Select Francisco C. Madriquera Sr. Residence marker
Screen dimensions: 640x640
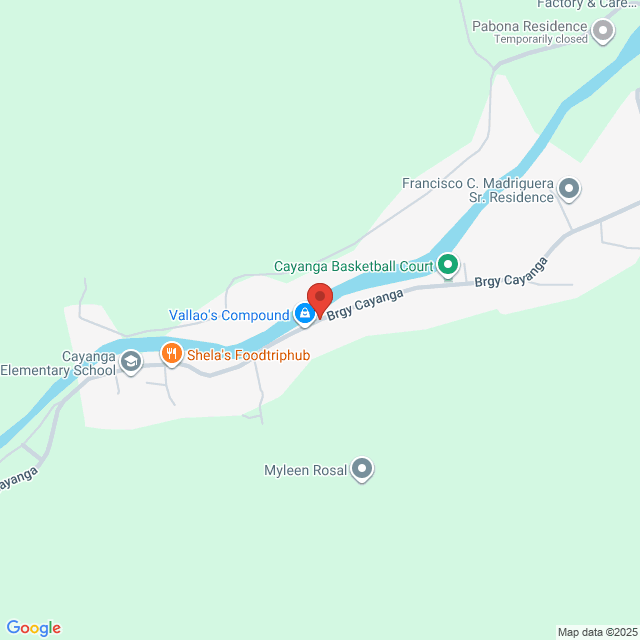tap(569, 188)
